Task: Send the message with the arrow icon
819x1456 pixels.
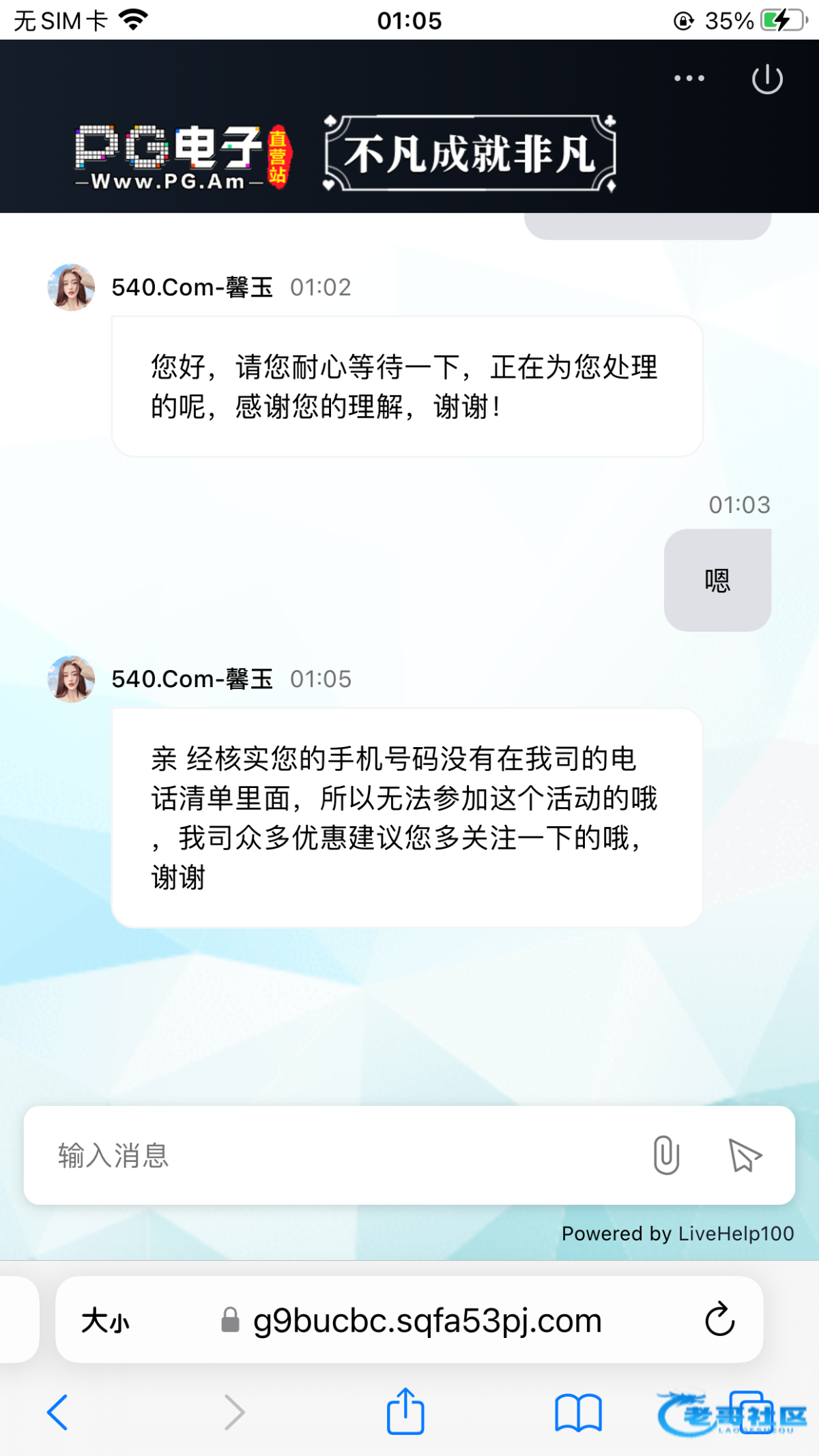Action: [745, 1155]
